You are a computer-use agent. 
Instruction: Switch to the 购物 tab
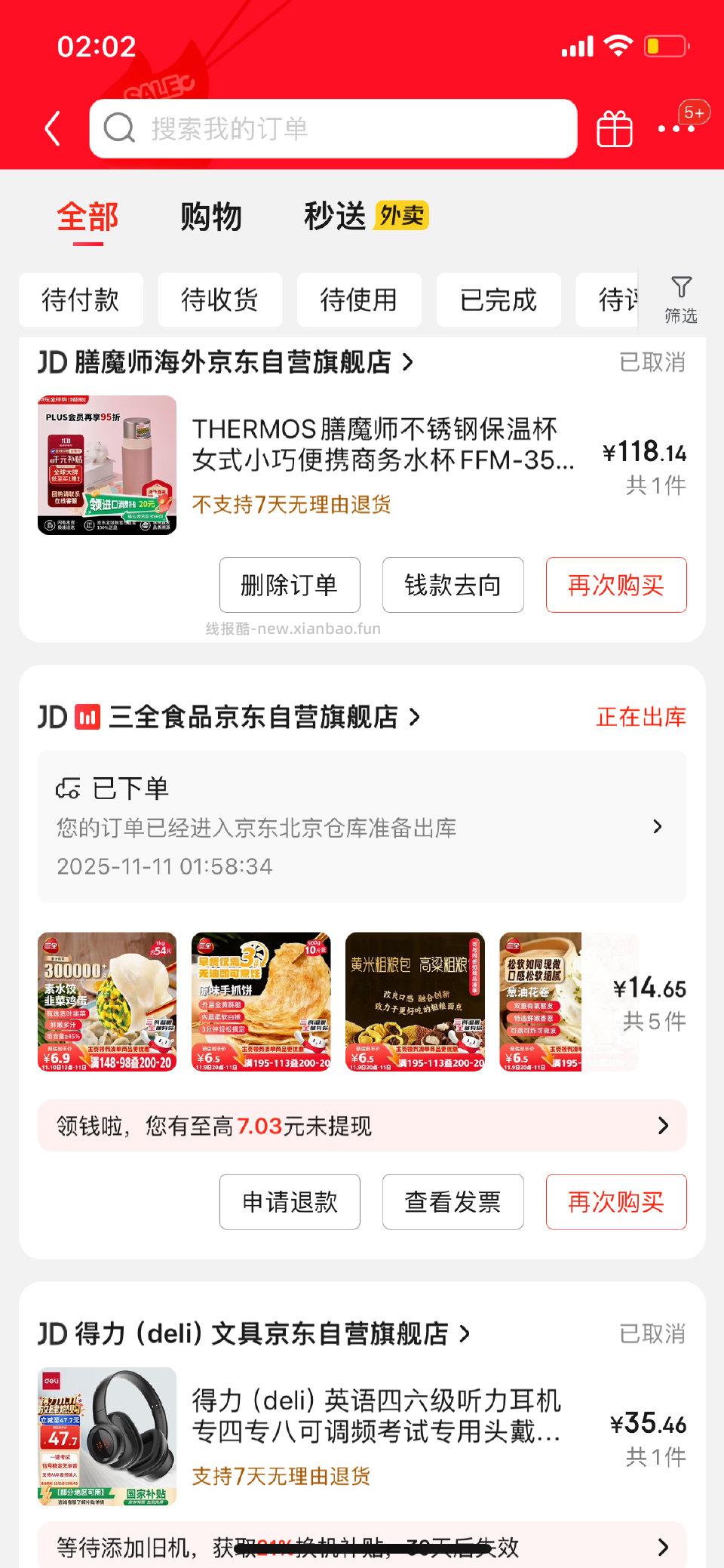pos(211,217)
